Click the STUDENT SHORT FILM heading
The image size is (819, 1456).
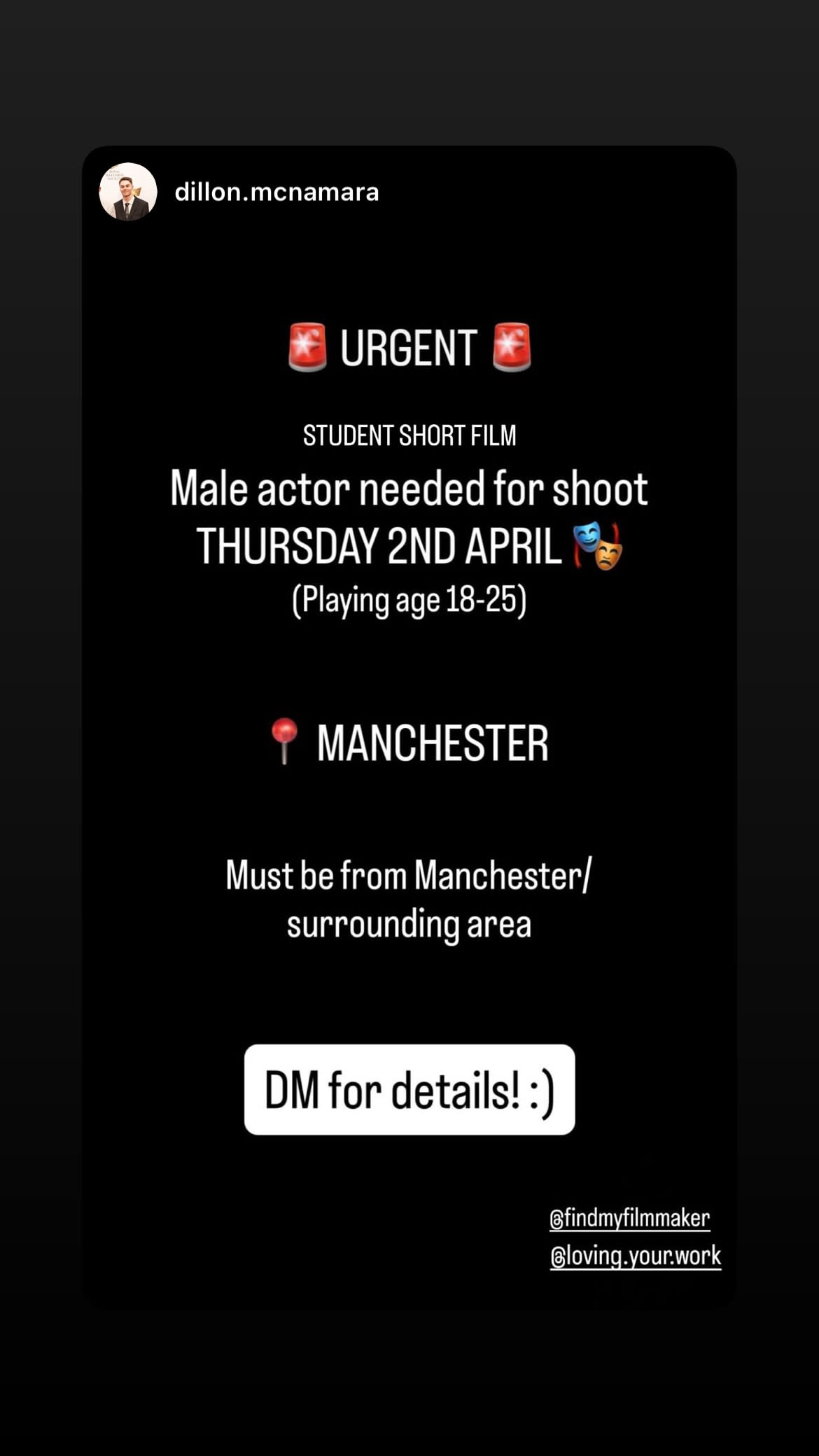[409, 435]
